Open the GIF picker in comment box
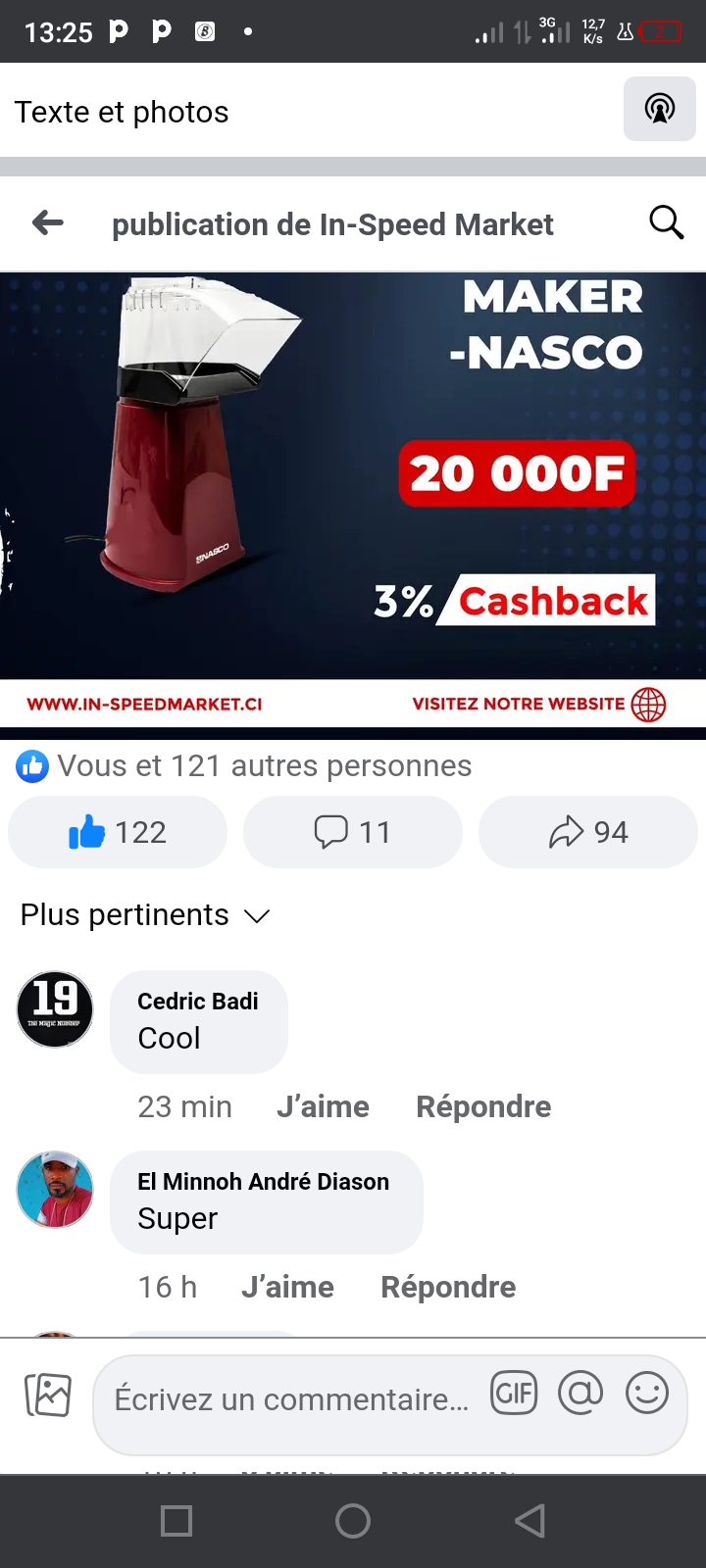Image resolution: width=706 pixels, height=1568 pixels. pyautogui.click(x=514, y=1393)
